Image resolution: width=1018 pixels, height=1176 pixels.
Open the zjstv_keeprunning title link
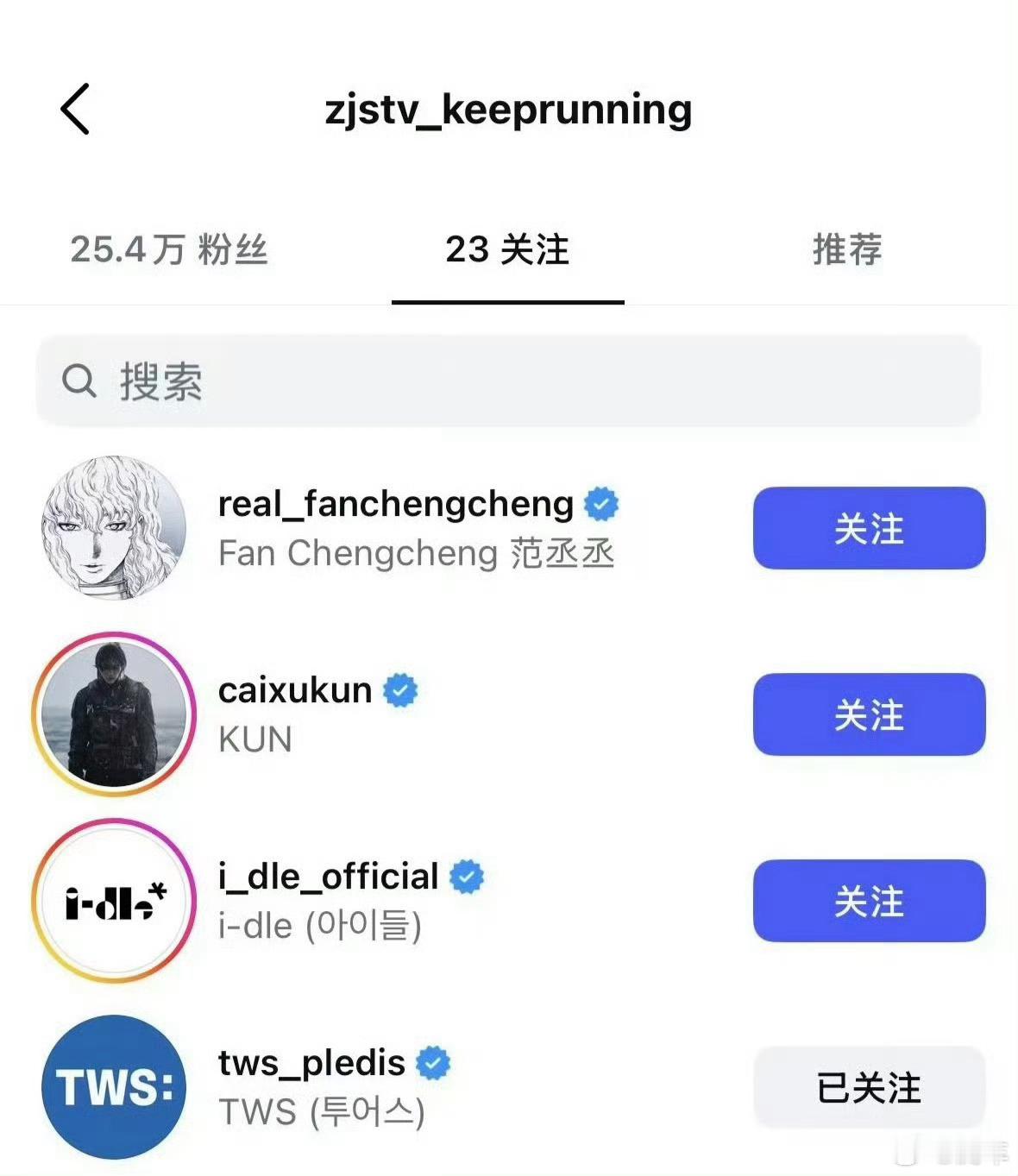pyautogui.click(x=508, y=110)
